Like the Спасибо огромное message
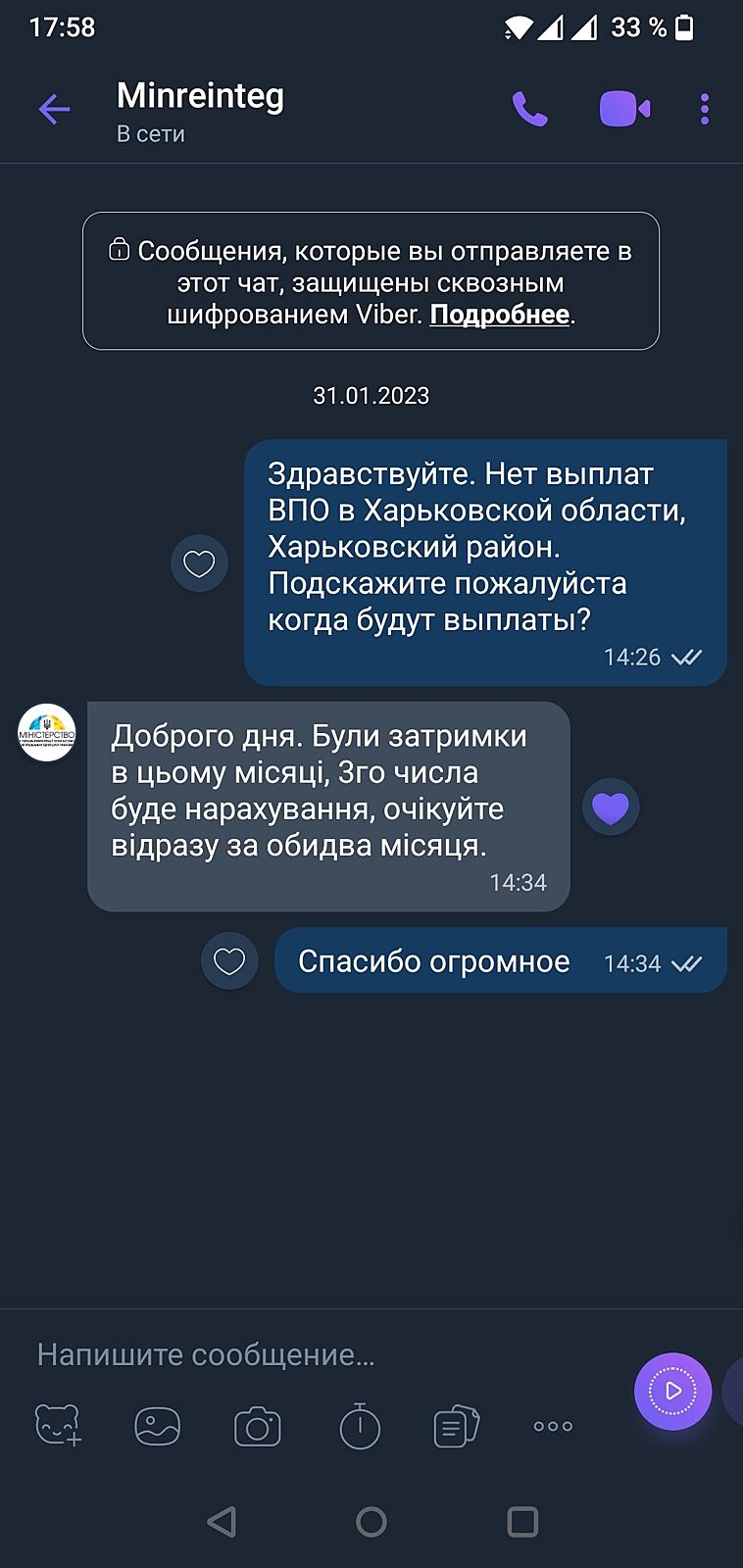The height and width of the screenshot is (1568, 743). coord(229,961)
